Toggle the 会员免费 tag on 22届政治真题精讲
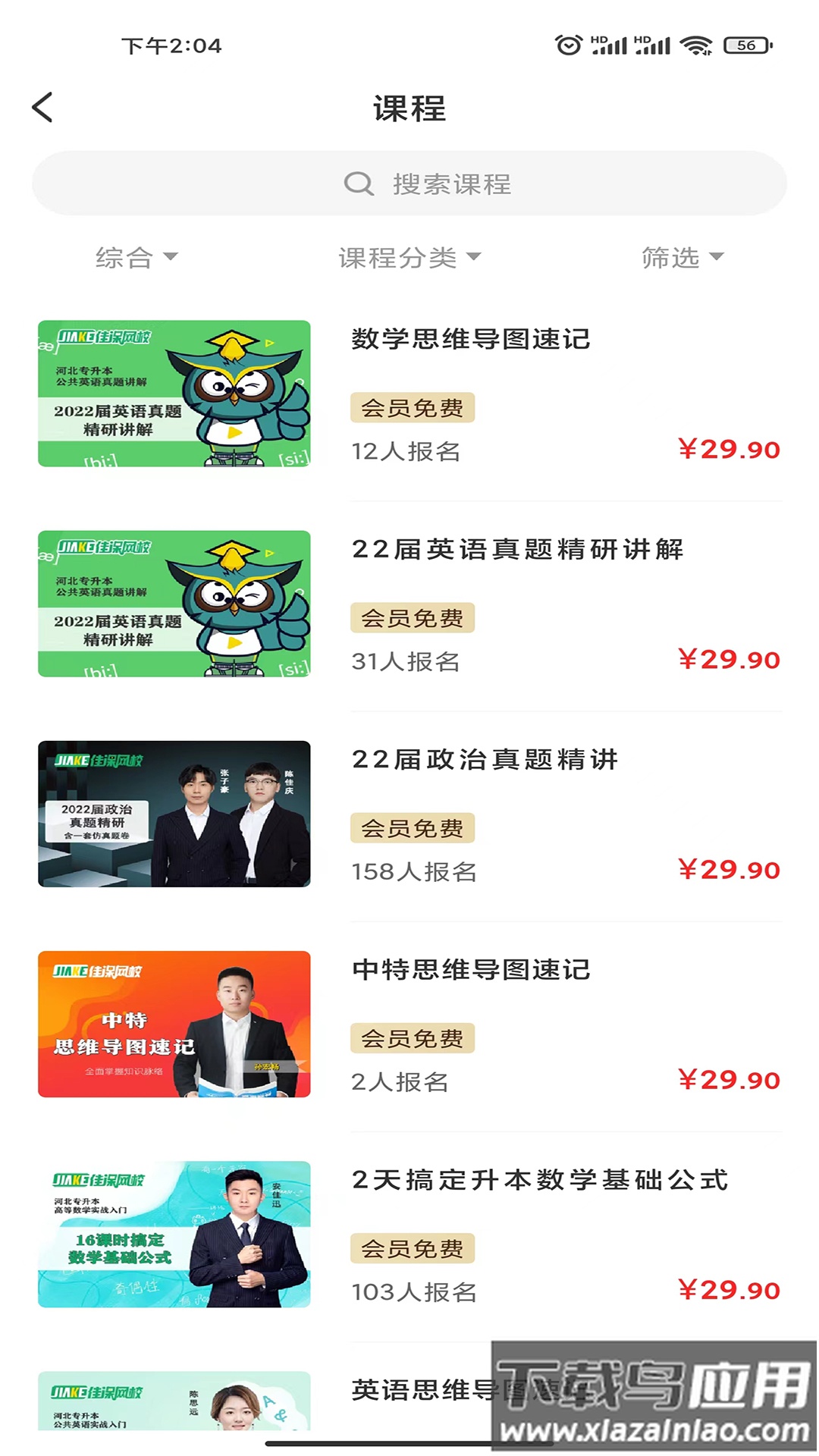 tap(412, 828)
